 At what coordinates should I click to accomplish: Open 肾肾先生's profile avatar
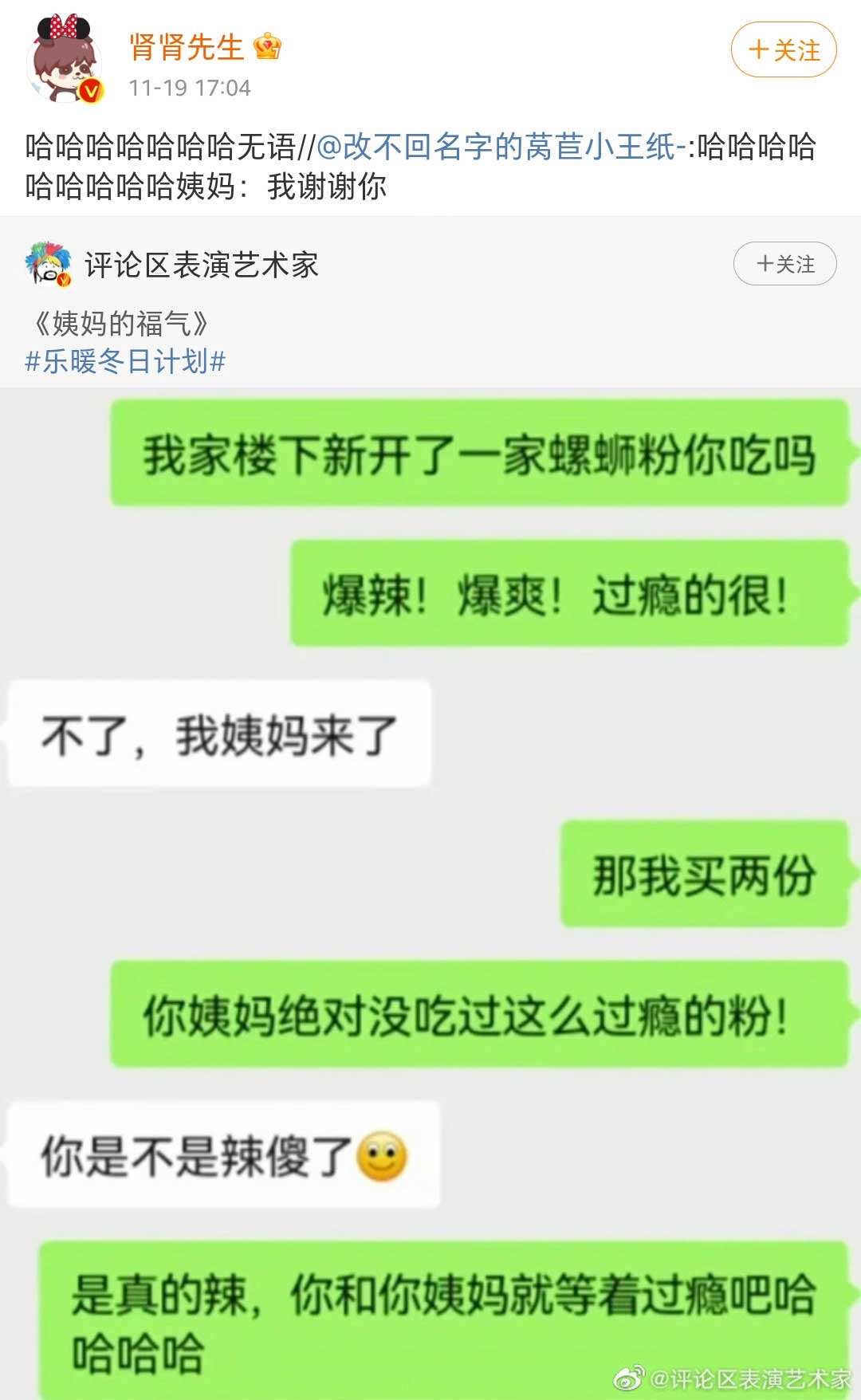tap(65, 61)
